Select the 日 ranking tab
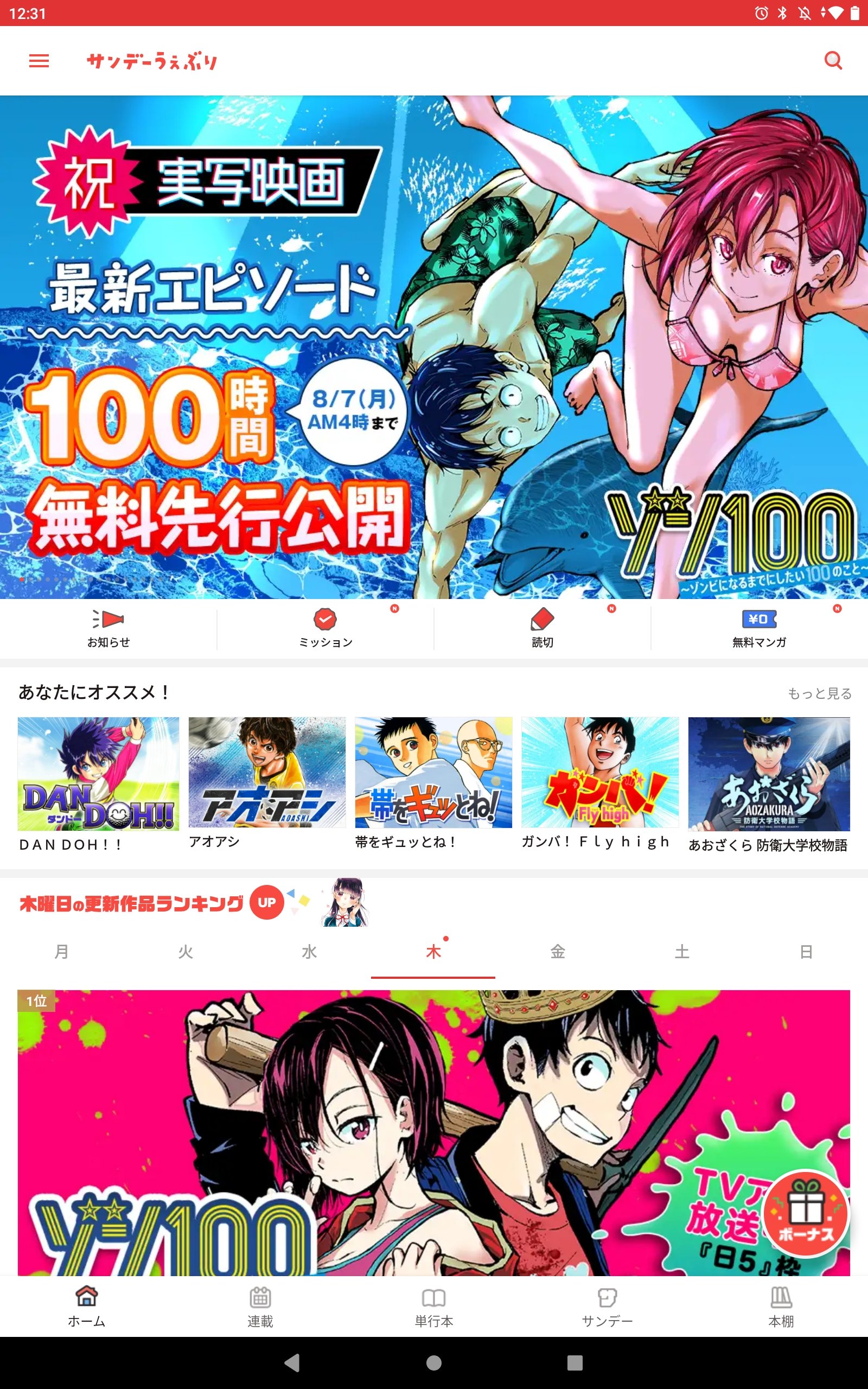Viewport: 868px width, 1389px height. [806, 952]
